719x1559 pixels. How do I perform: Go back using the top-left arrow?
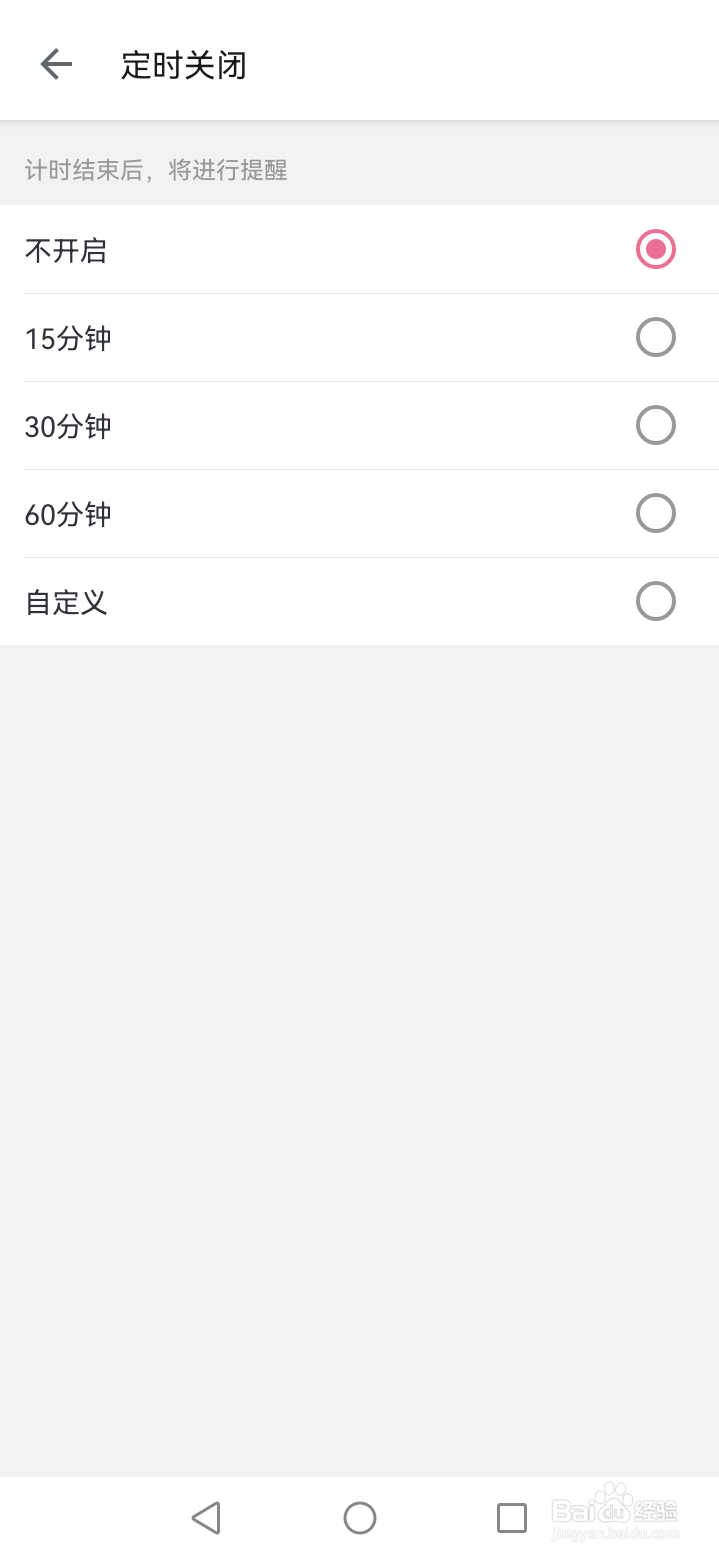coord(56,65)
